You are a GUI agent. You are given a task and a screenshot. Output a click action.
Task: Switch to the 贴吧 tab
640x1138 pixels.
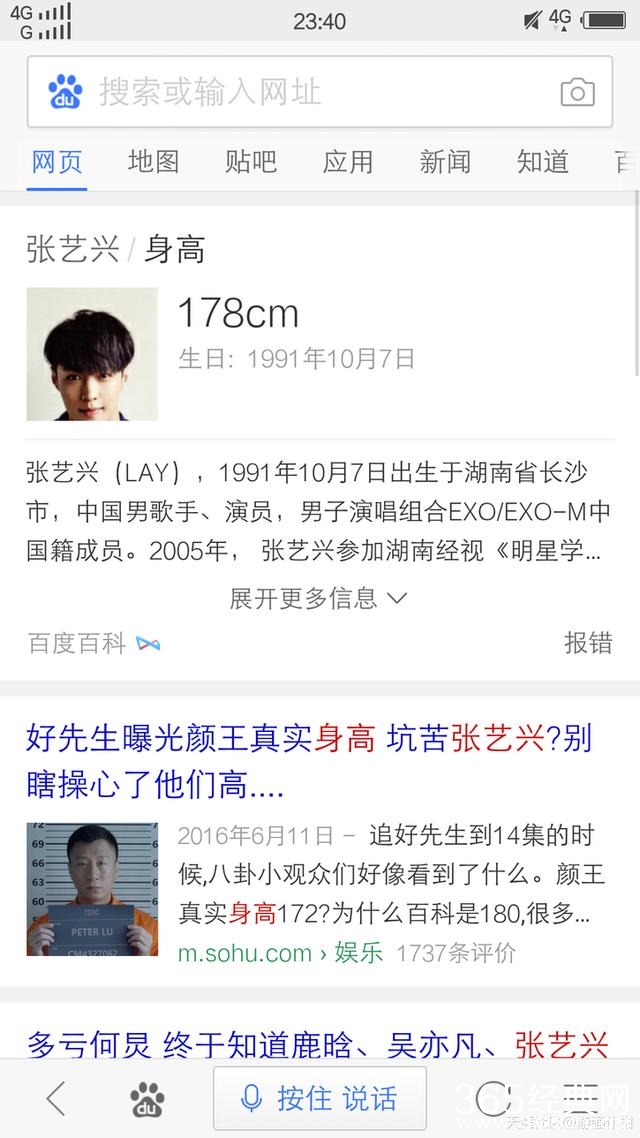251,162
